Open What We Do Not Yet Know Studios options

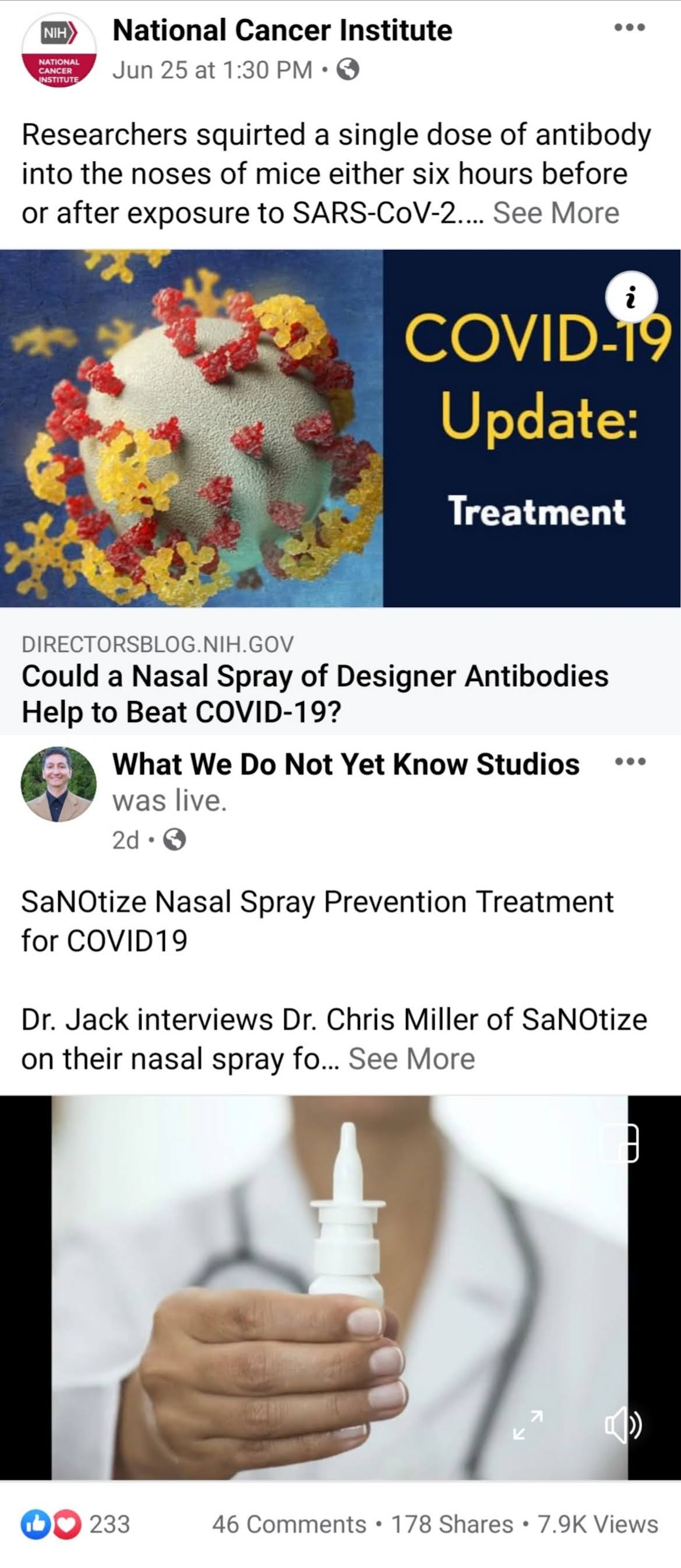[x=629, y=762]
